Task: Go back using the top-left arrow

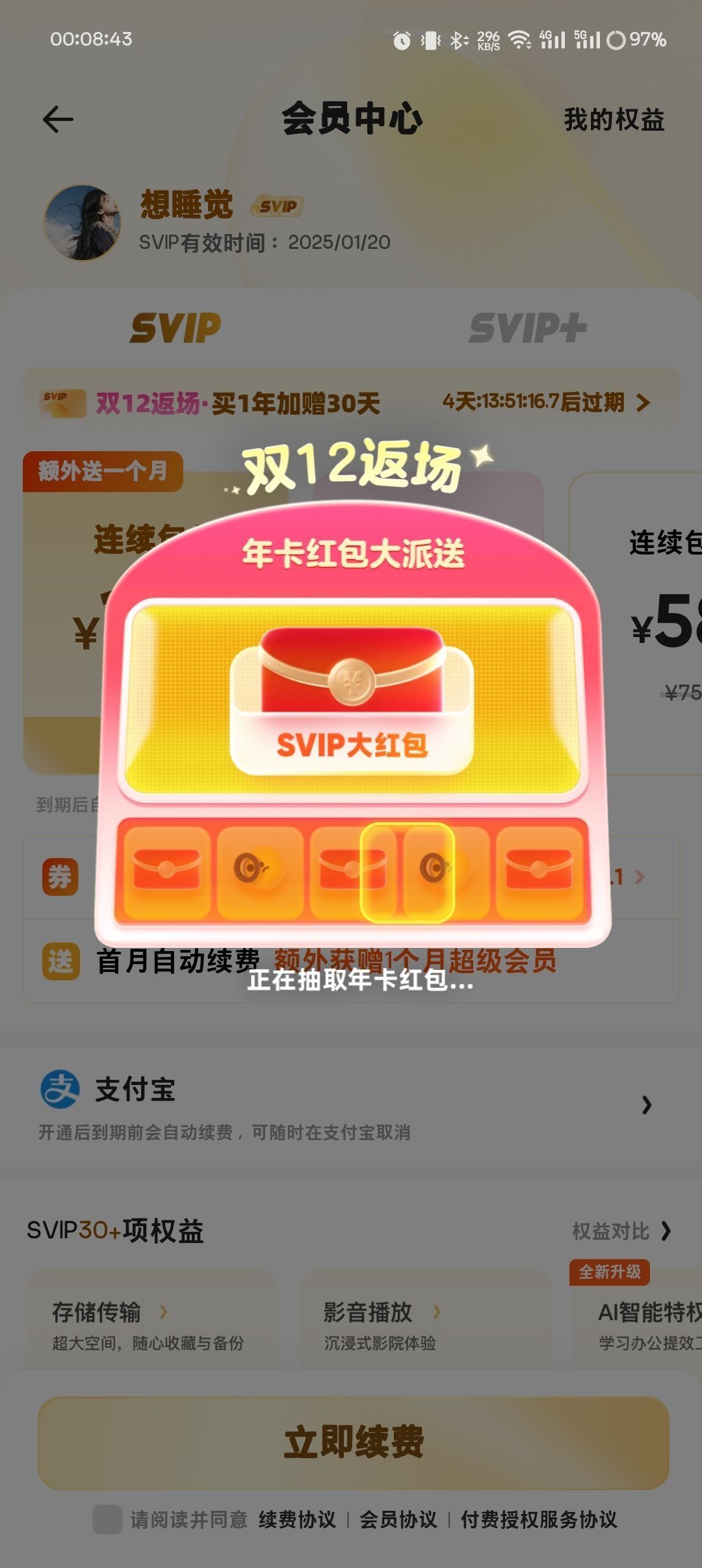Action: click(58, 120)
